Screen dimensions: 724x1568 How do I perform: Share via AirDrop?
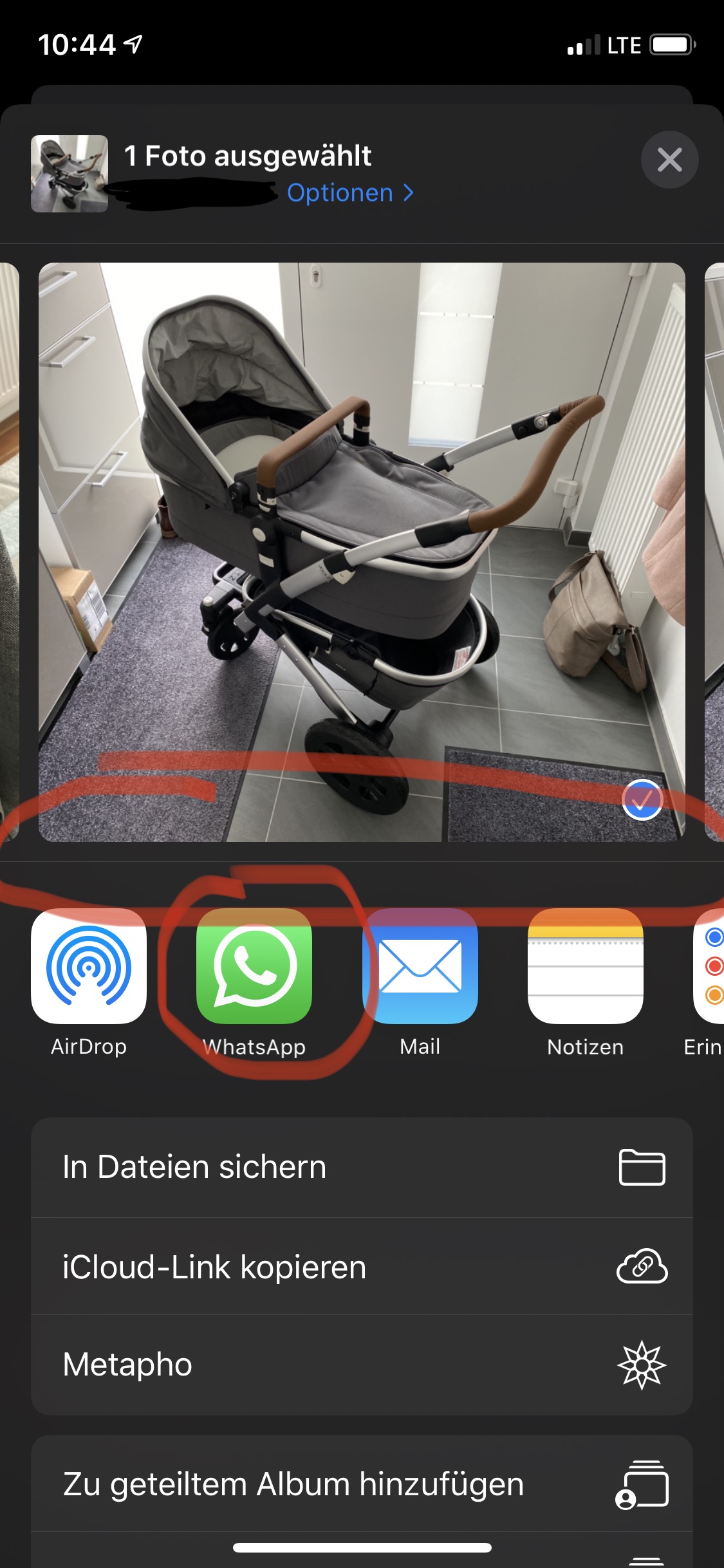pyautogui.click(x=89, y=966)
